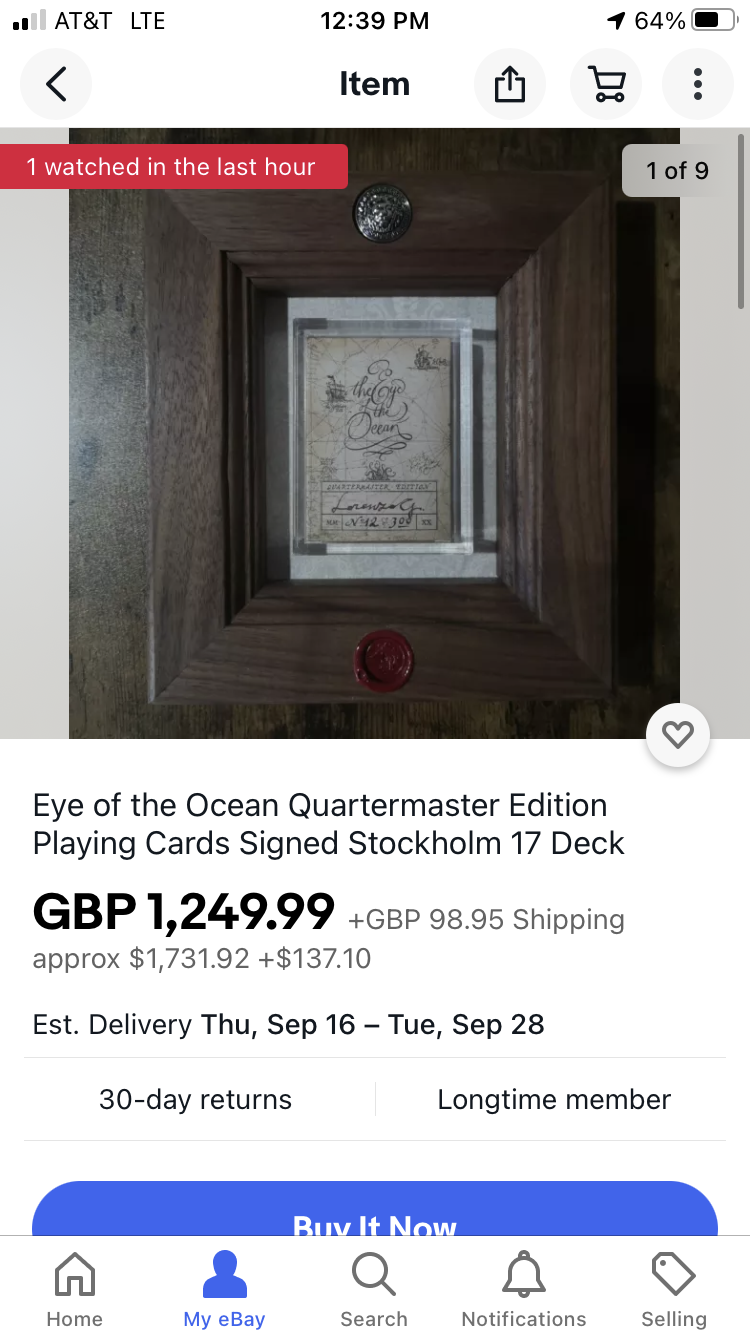Open the three-dot overflow menu

[698, 84]
